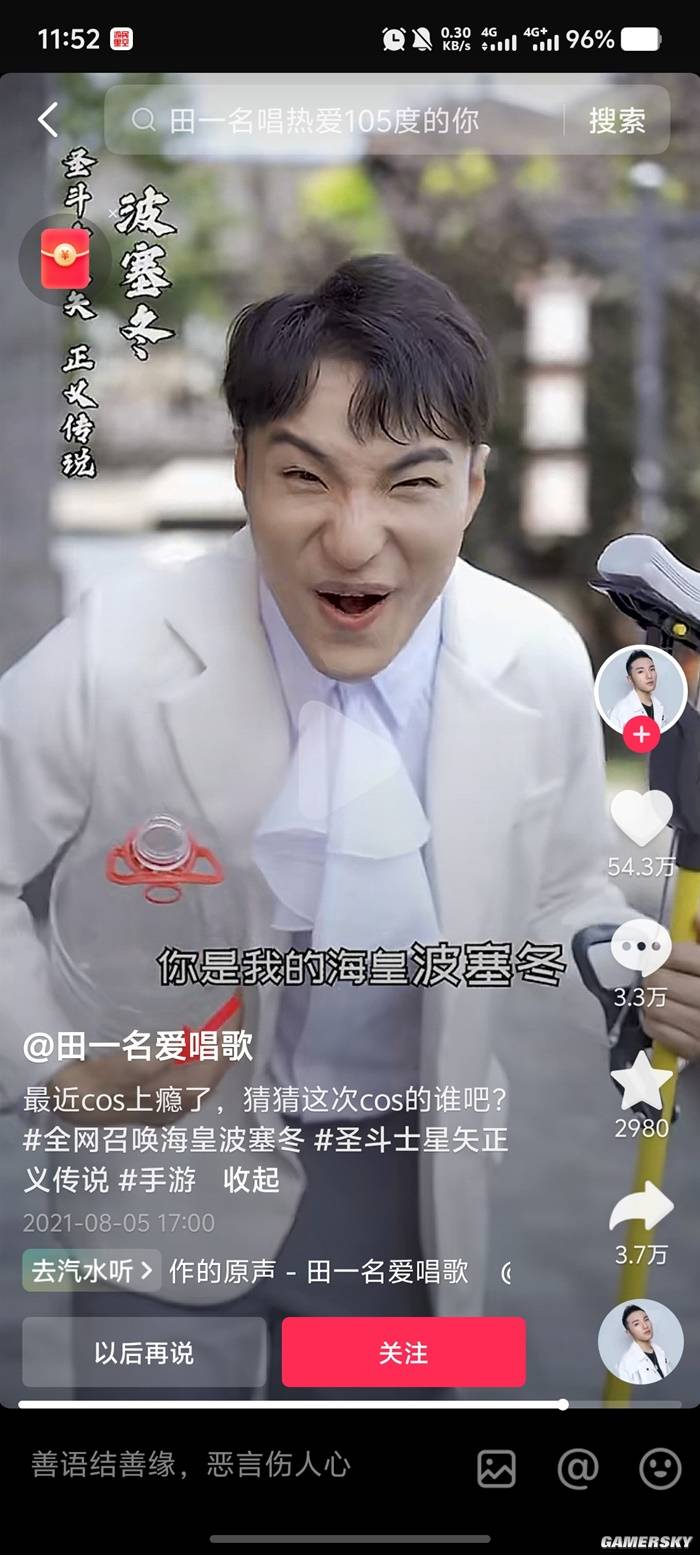Open the spinning sound disc avatar
Viewport: 700px width, 1555px height.
click(640, 1342)
